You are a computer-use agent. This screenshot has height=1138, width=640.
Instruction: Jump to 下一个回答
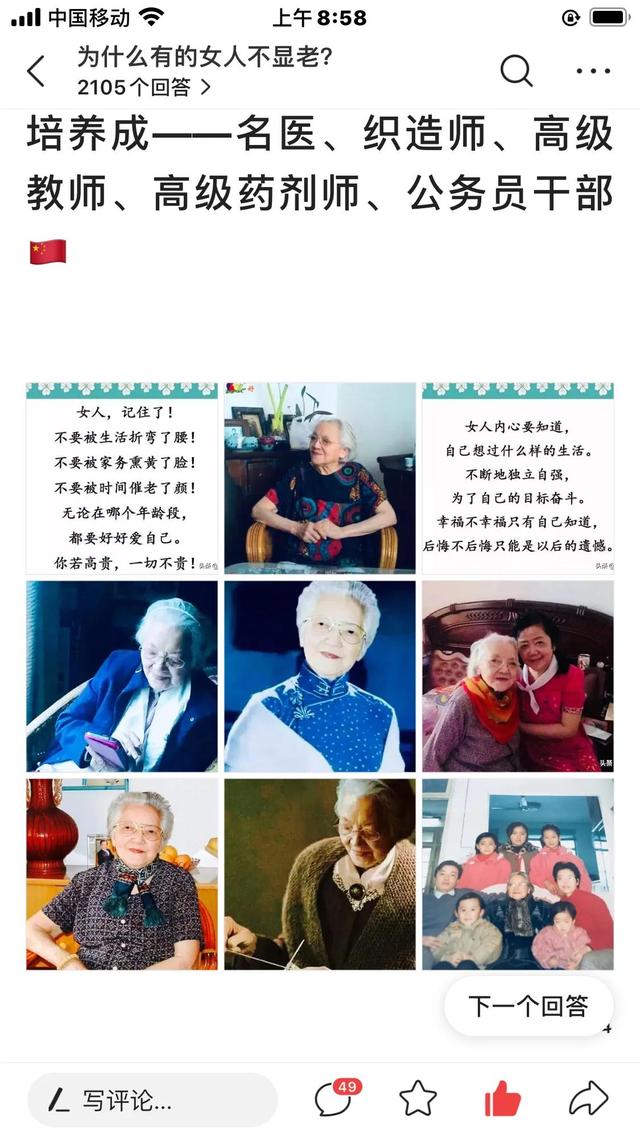[528, 1006]
